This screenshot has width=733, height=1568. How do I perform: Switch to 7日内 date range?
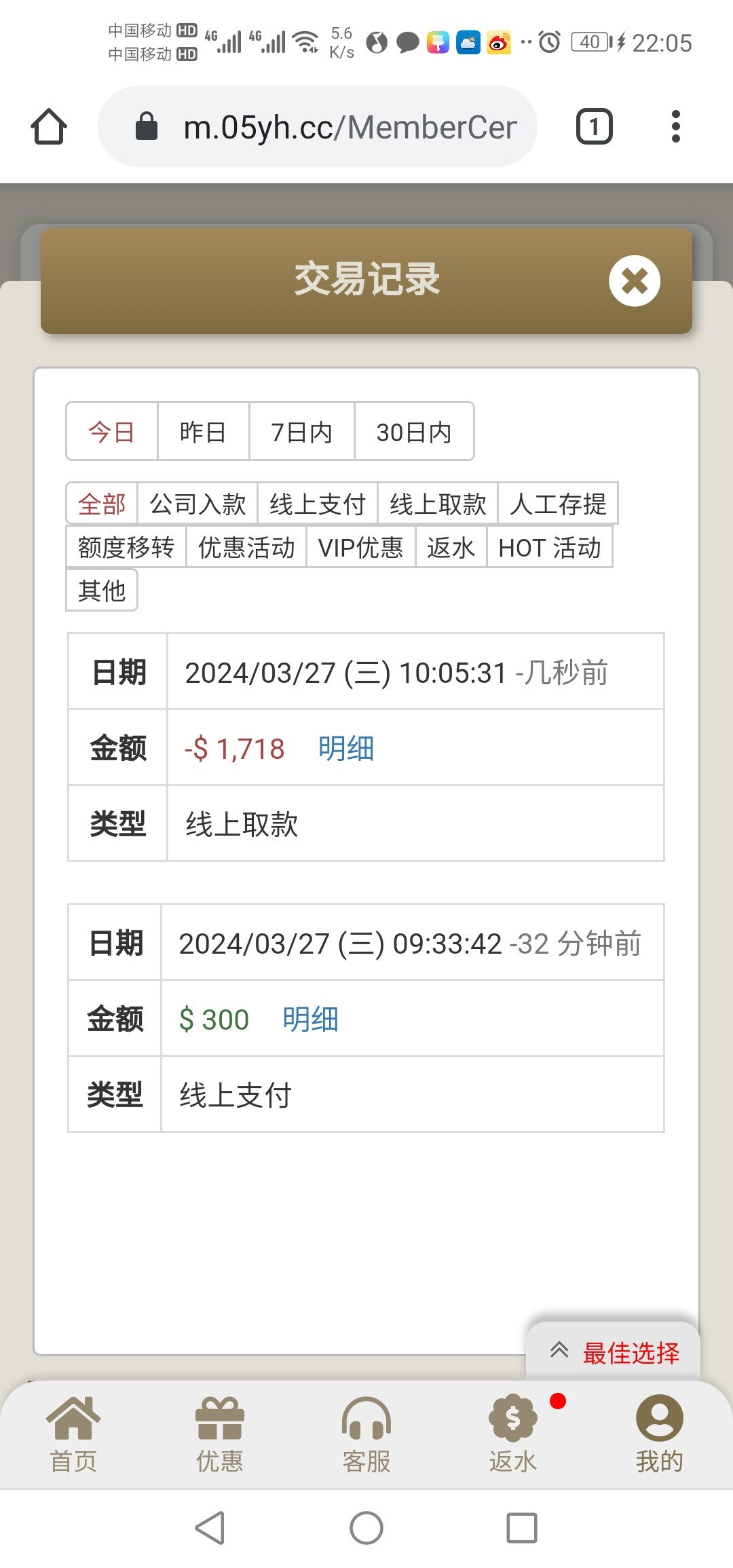(301, 432)
